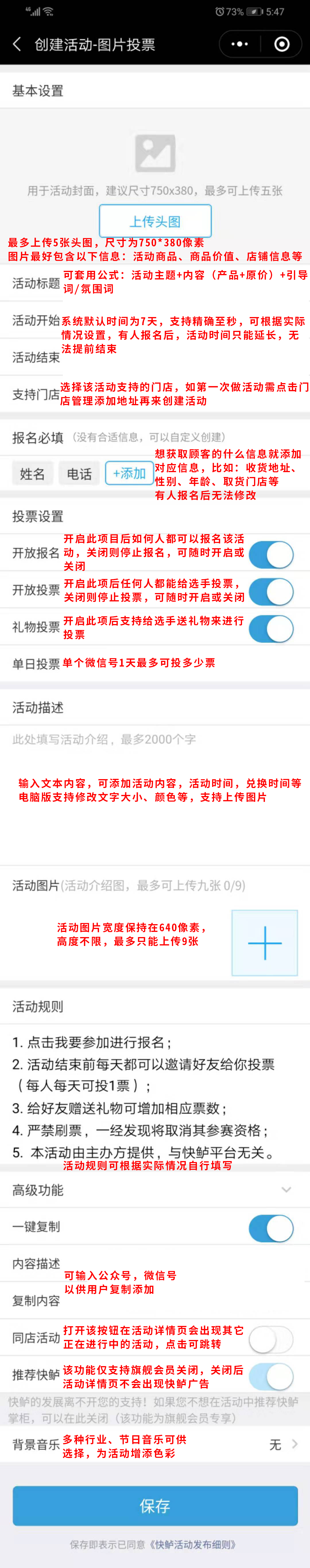The image size is (310, 1568).
Task: Add an activity picture with the plus tile
Action: (264, 943)
